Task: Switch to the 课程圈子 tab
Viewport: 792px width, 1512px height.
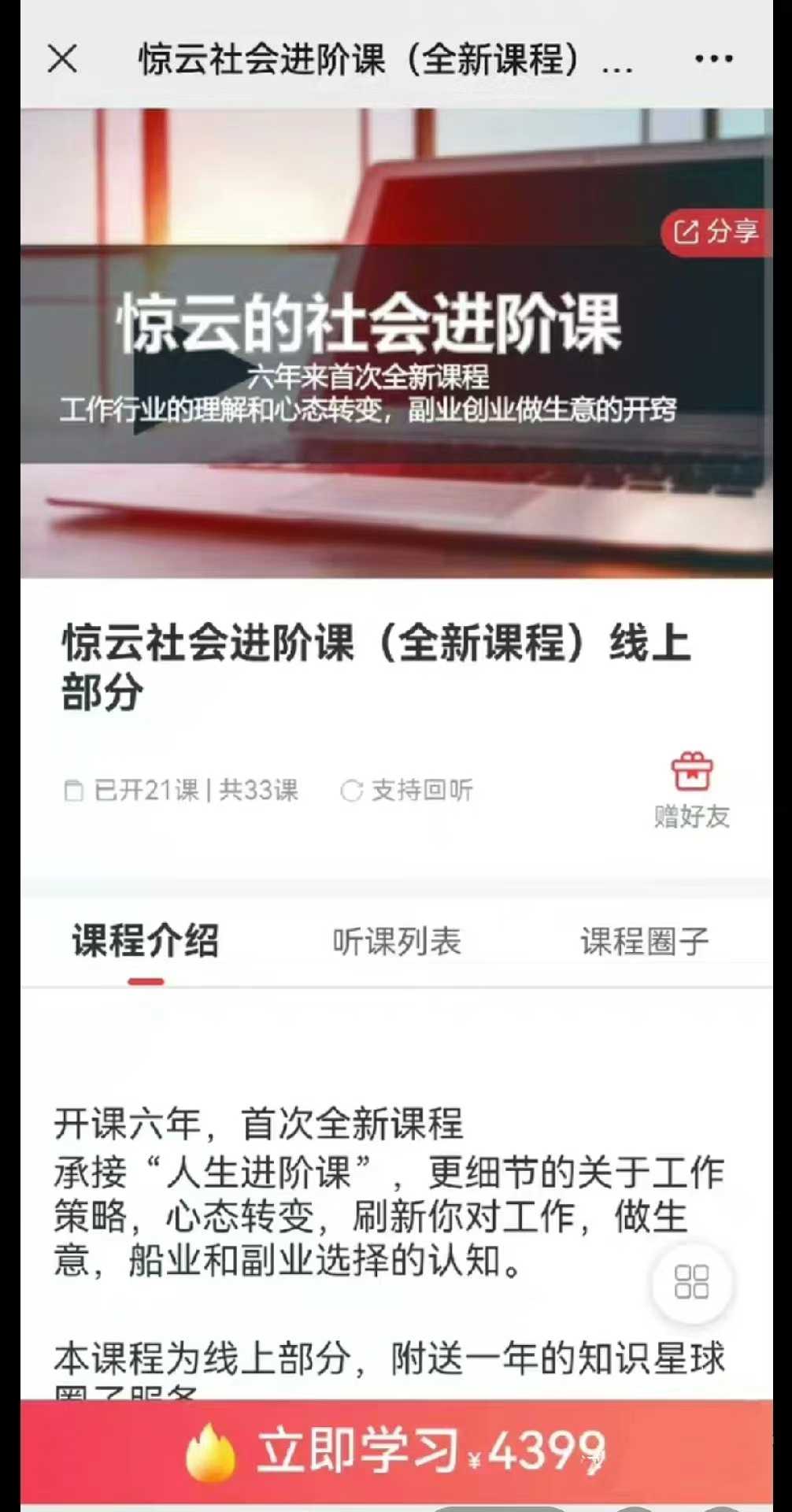Action: 645,941
